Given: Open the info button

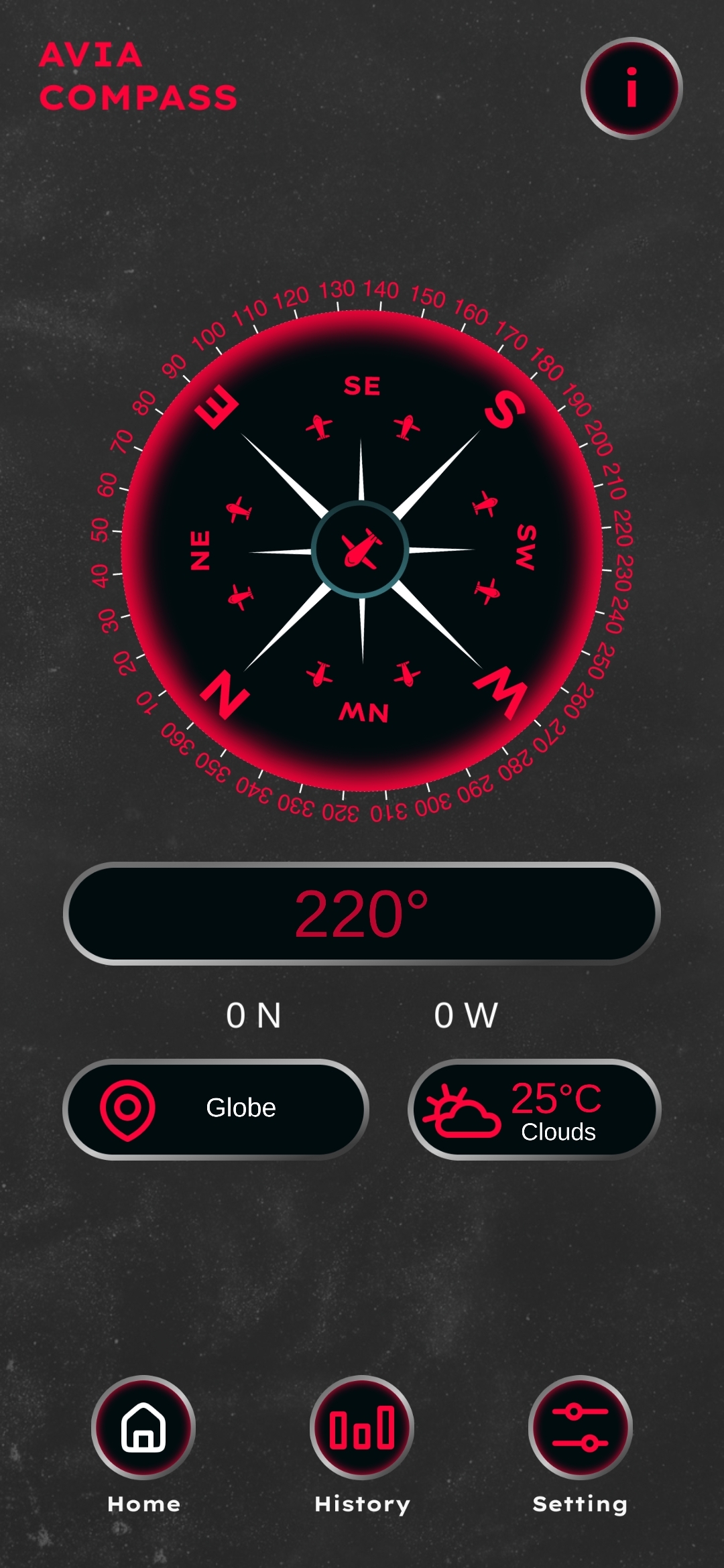Looking at the screenshot, I should [x=631, y=88].
